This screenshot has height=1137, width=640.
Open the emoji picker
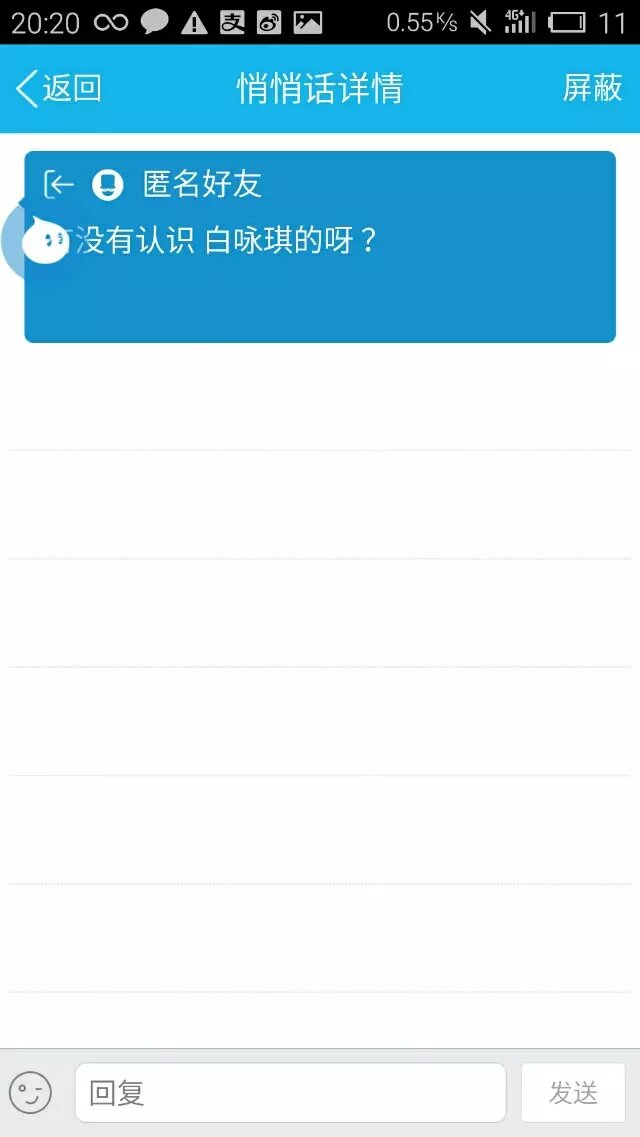click(x=30, y=1092)
